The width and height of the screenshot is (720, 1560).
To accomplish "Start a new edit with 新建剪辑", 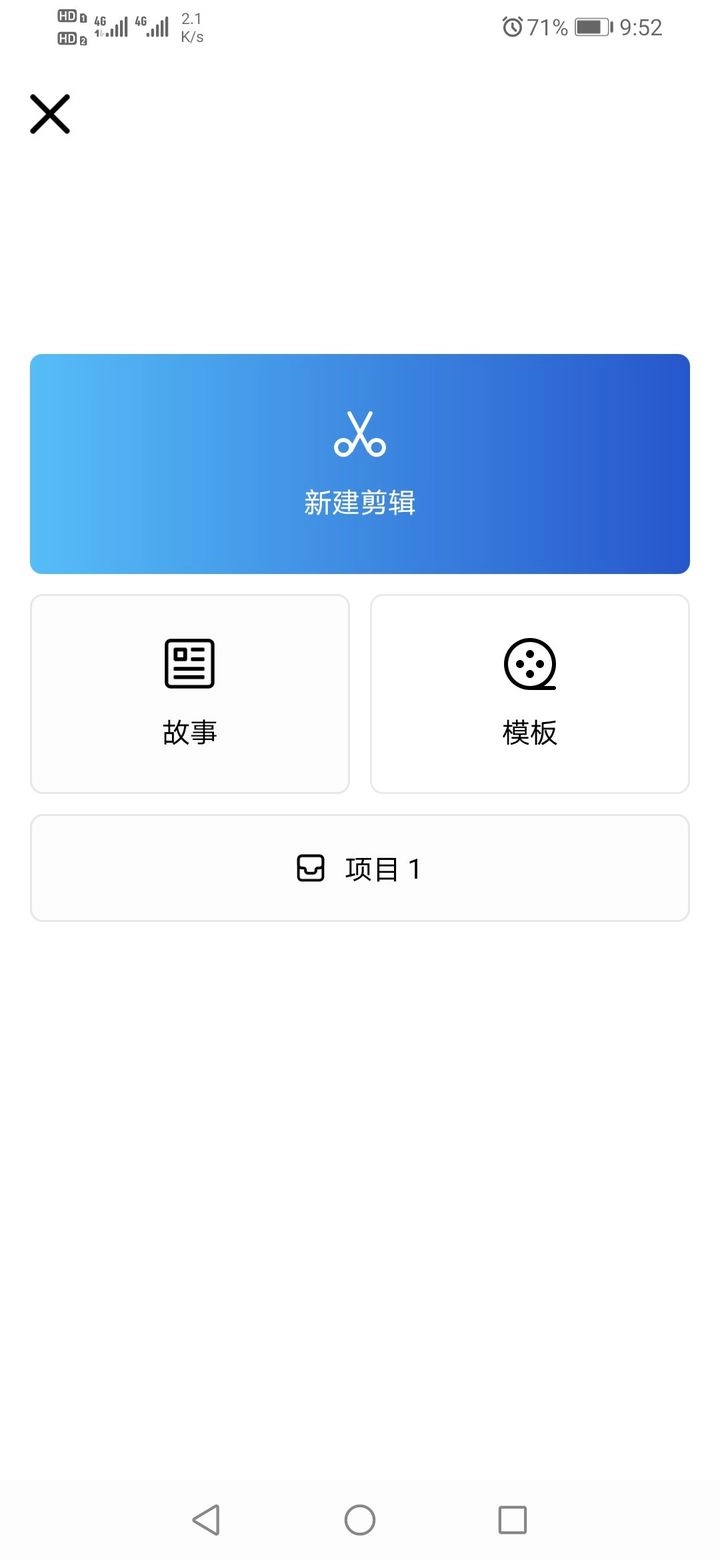I will [360, 464].
